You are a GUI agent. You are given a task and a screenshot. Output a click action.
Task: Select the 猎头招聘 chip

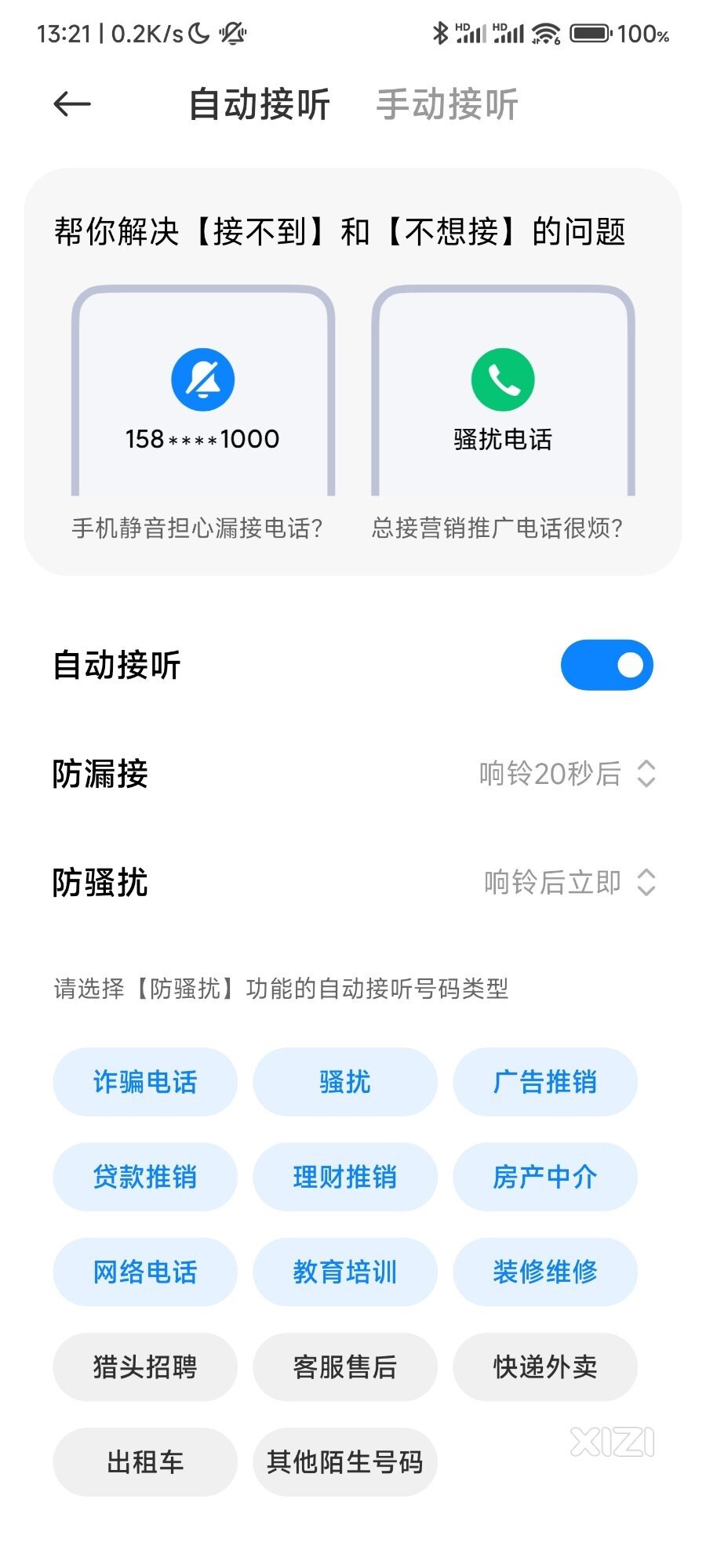tap(145, 1367)
